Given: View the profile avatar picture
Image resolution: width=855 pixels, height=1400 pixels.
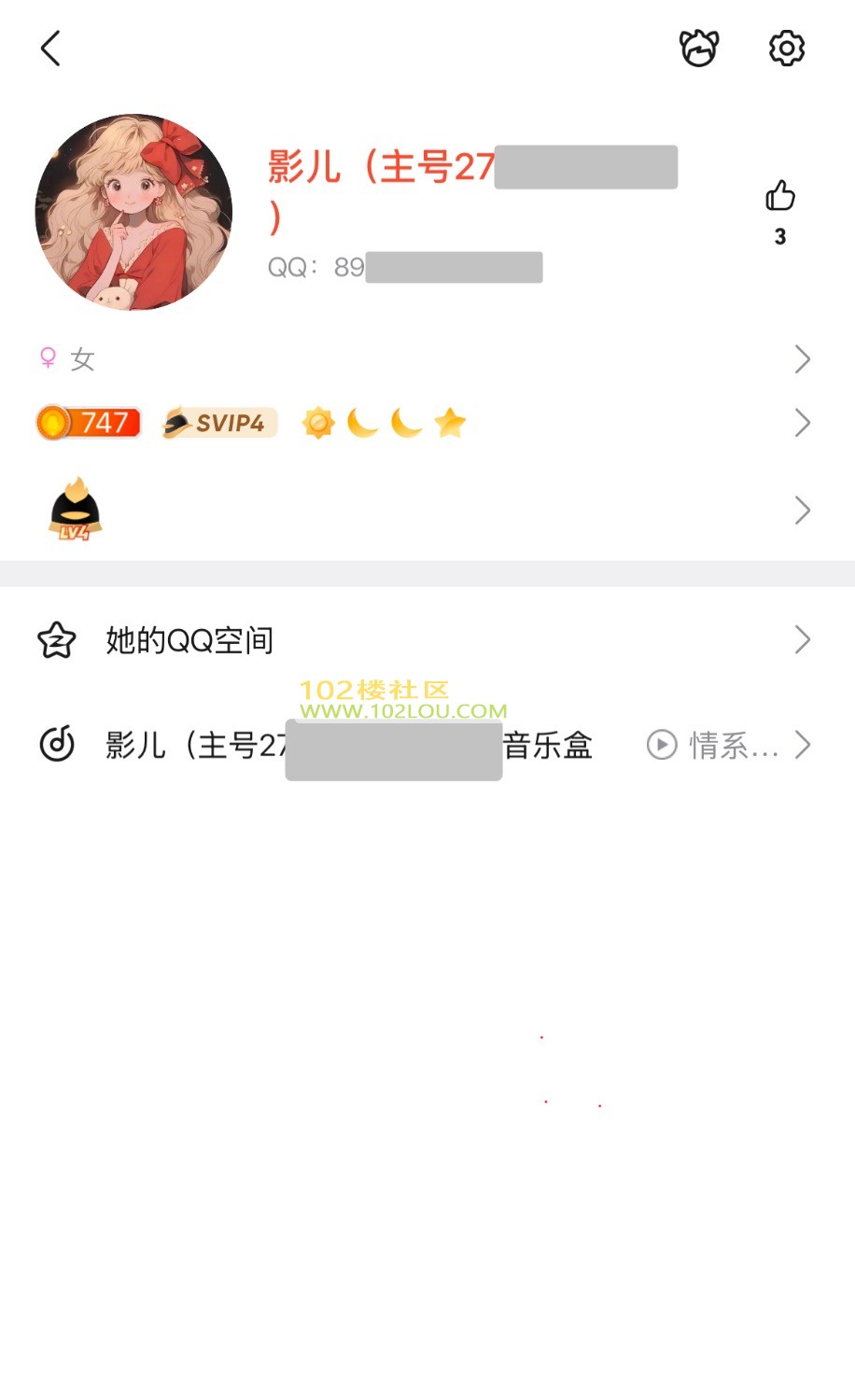Looking at the screenshot, I should click(133, 213).
